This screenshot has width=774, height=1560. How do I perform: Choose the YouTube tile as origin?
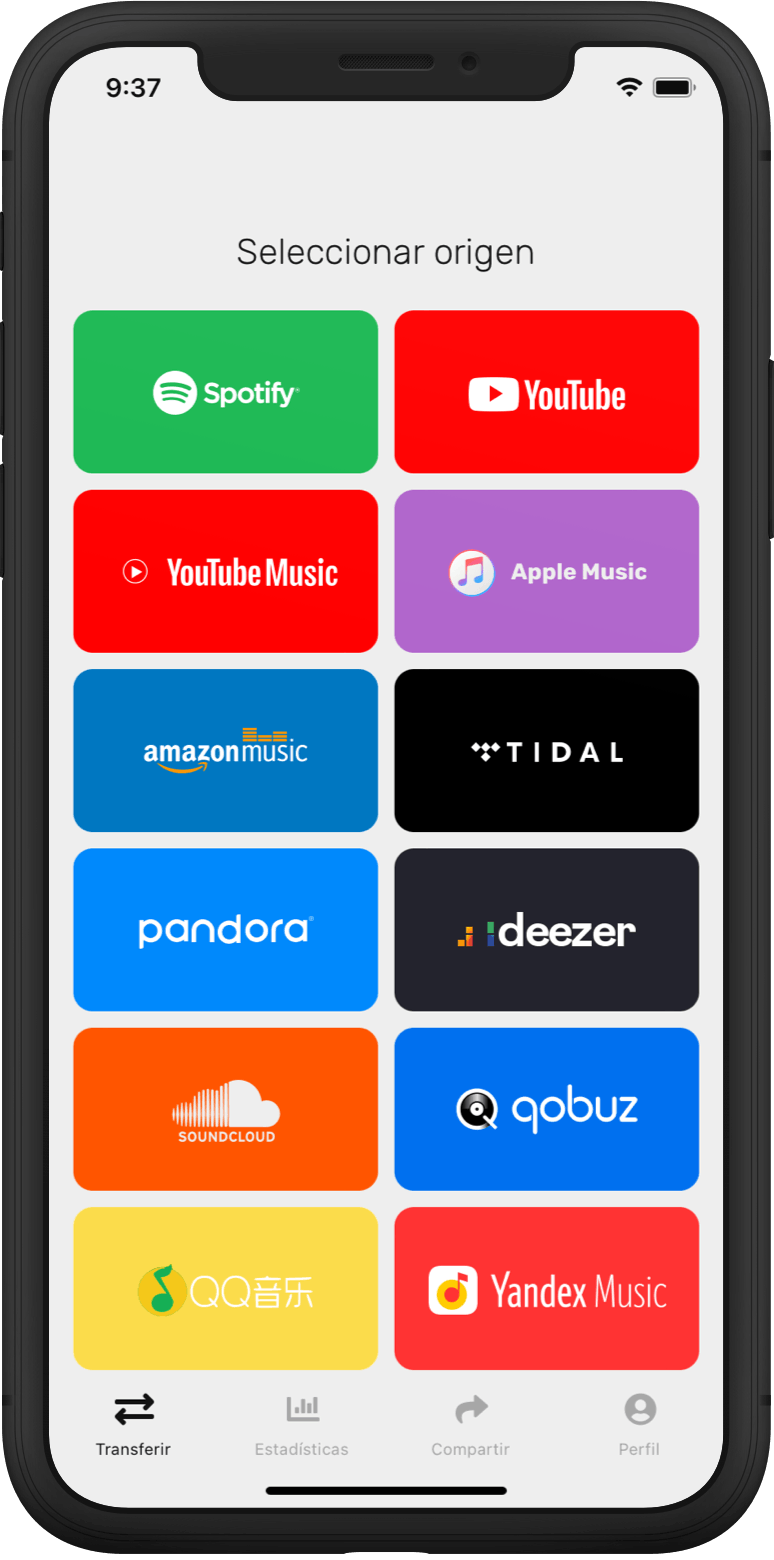pos(547,392)
